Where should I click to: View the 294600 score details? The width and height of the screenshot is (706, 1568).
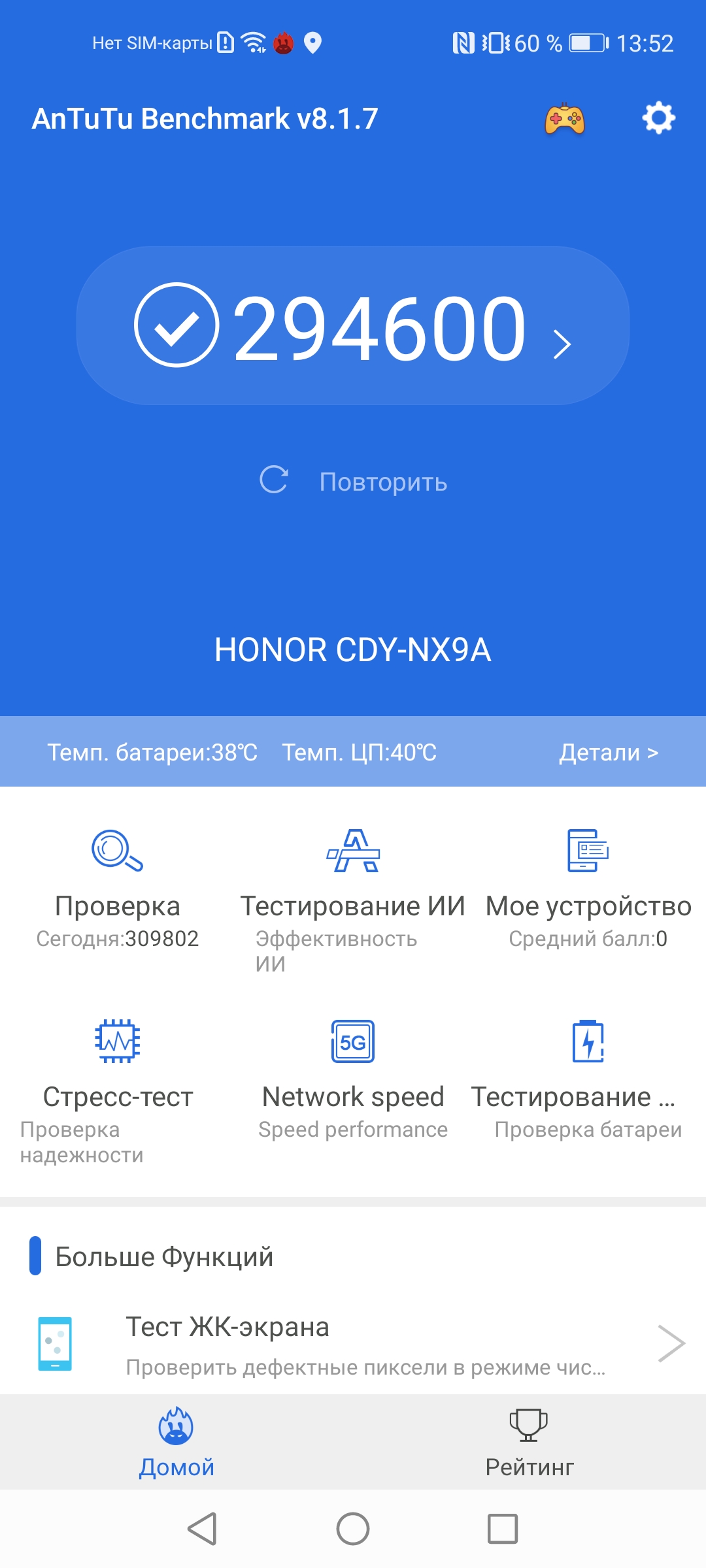(353, 326)
